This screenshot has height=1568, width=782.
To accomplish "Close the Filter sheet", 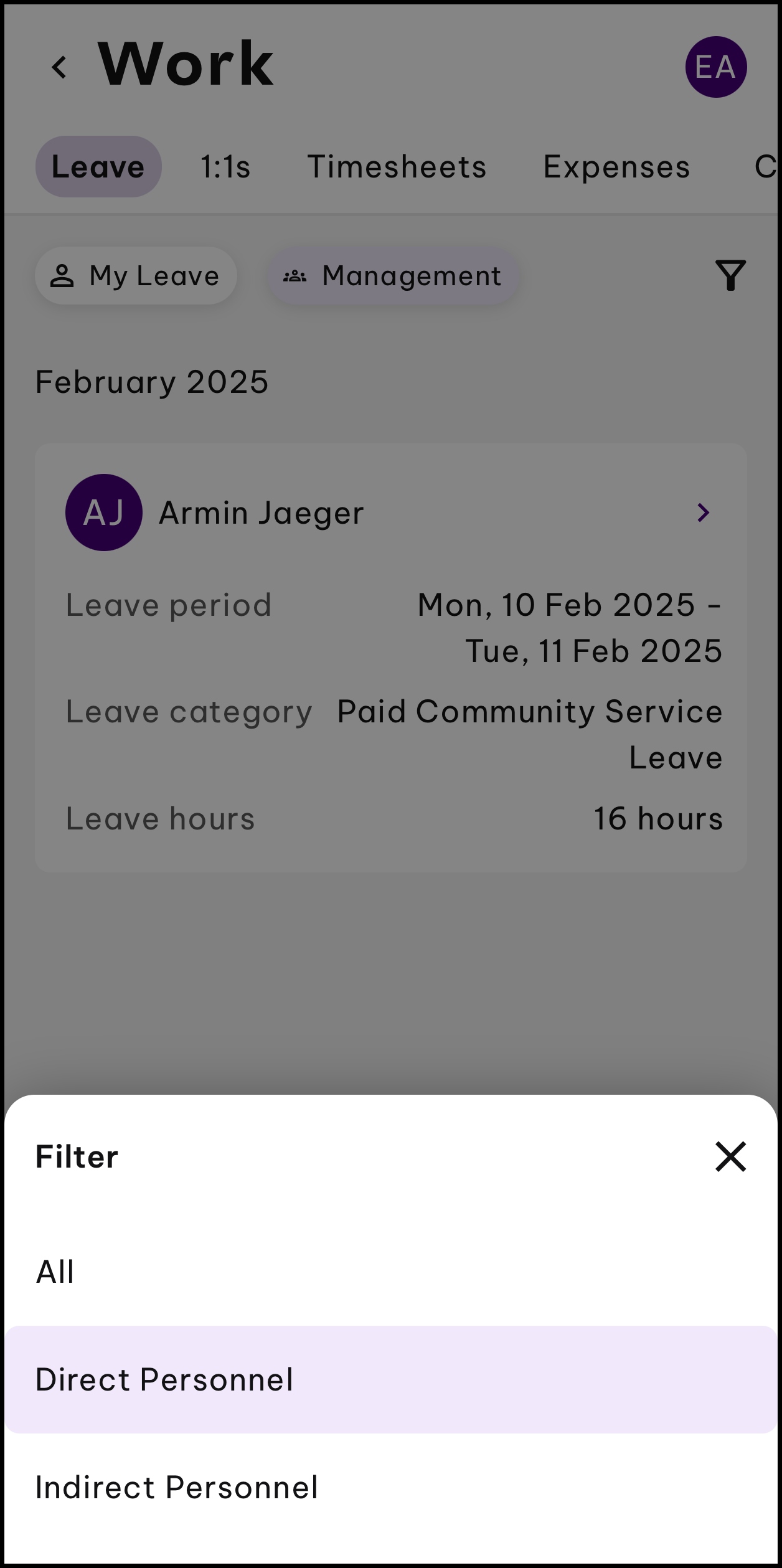I will [x=730, y=1156].
